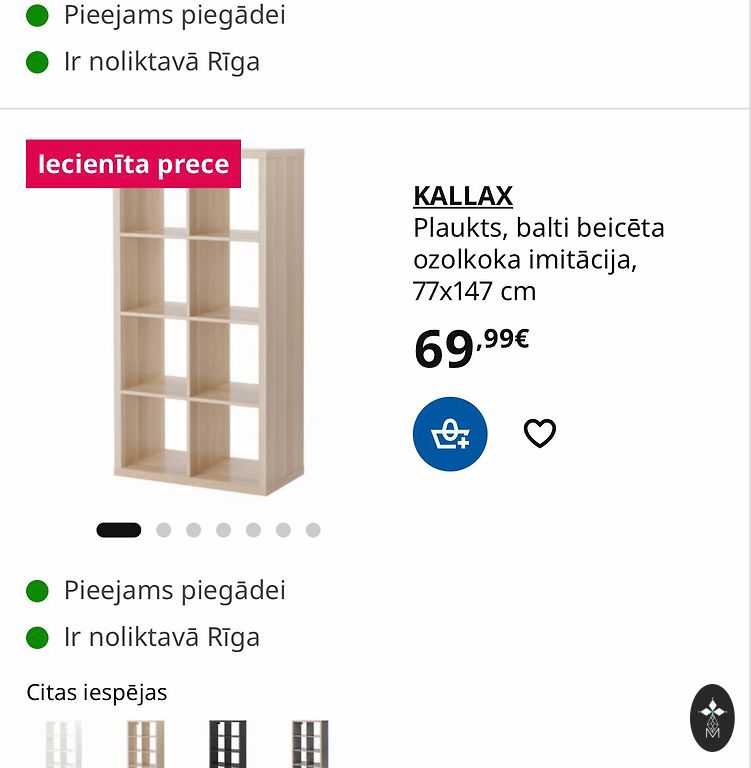
Task: Select the grey wood variant thumbnail
Action: coord(309,744)
